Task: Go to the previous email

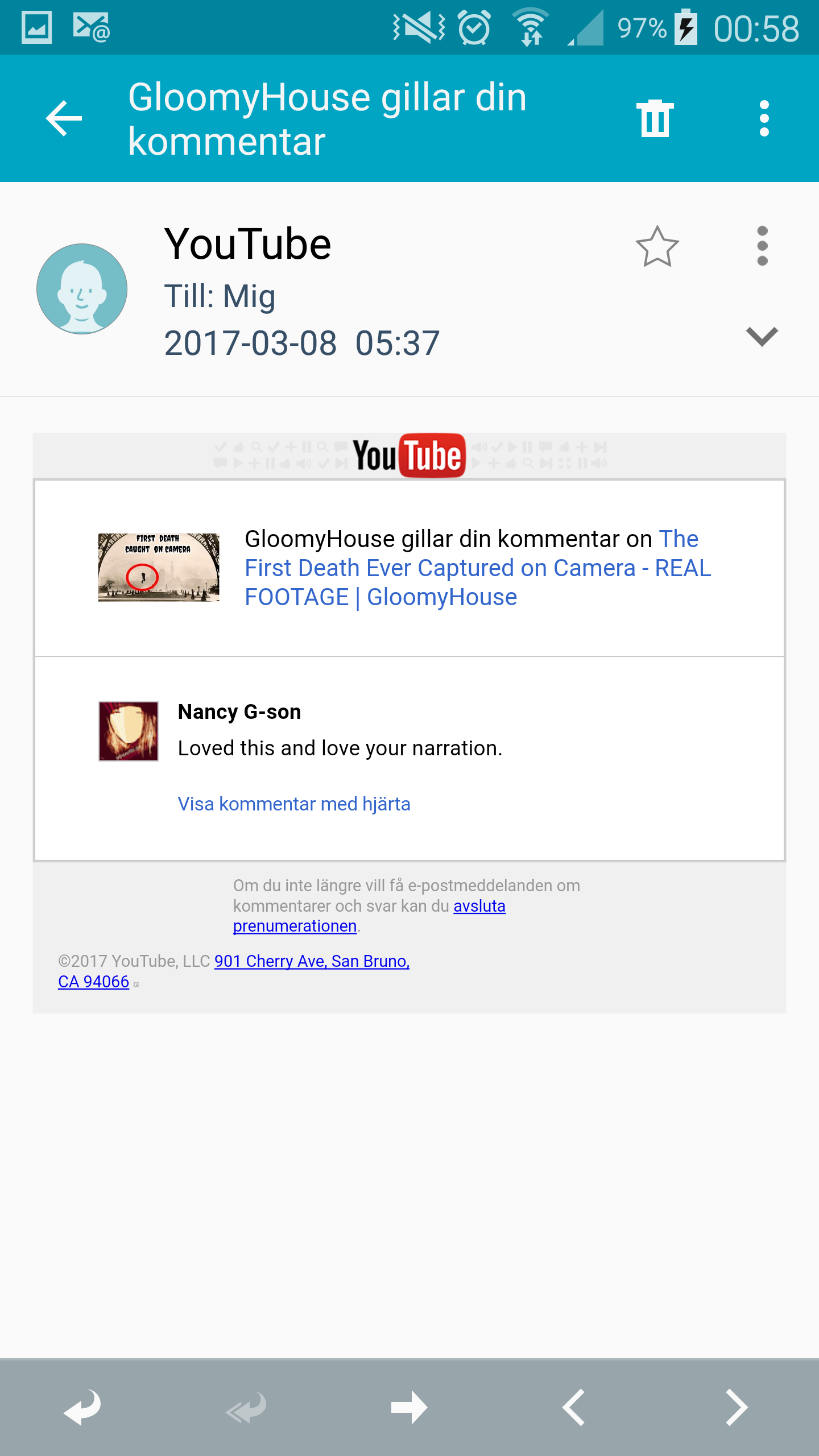Action: coord(573,1408)
